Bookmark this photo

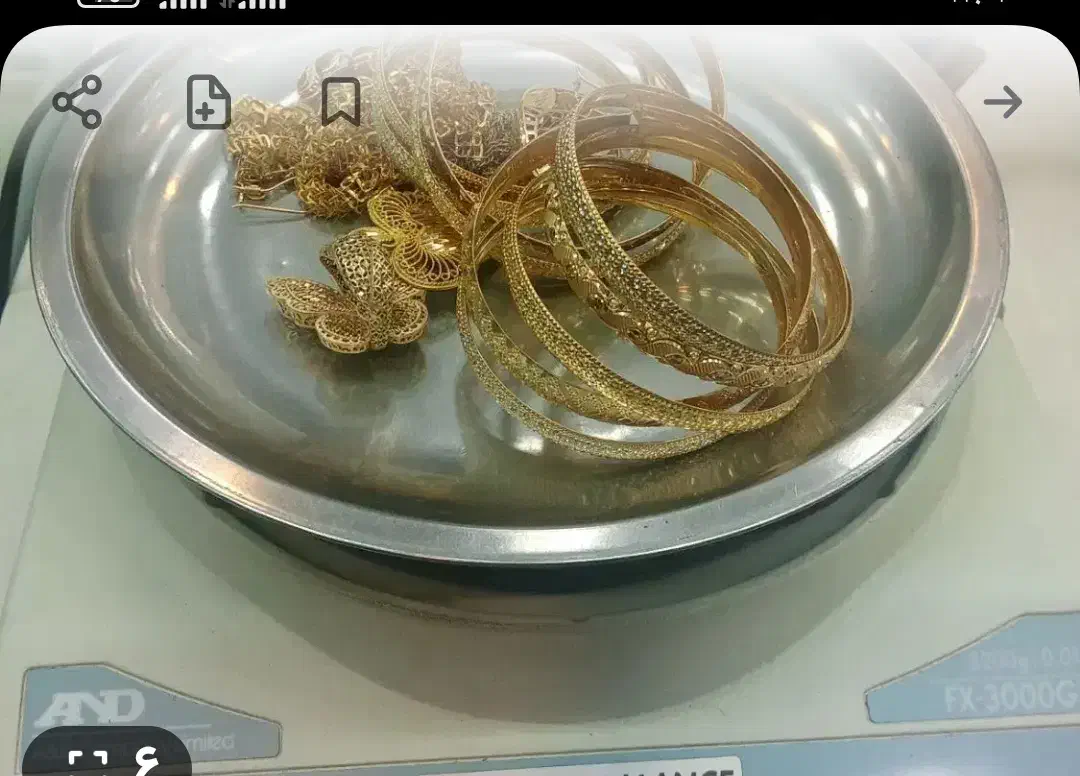click(341, 102)
